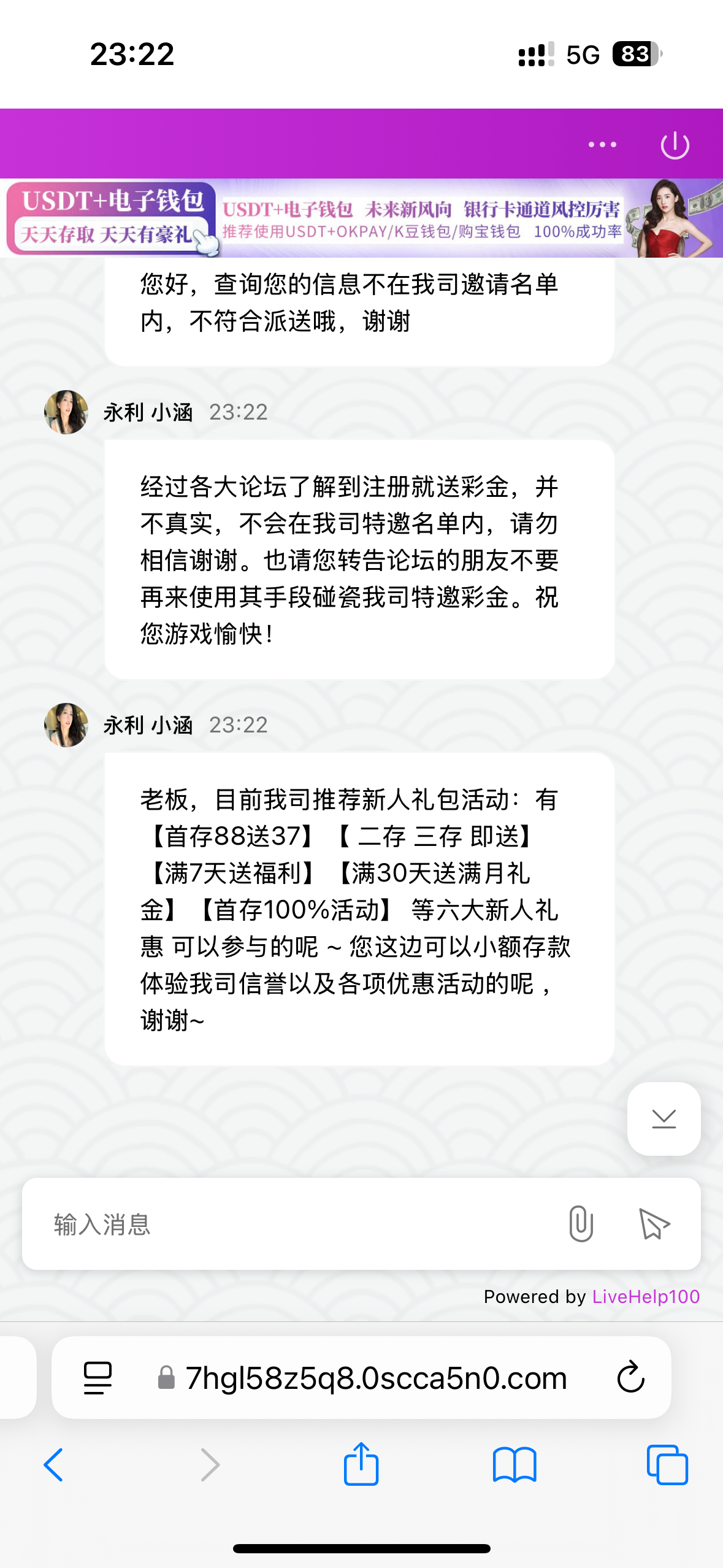This screenshot has width=723, height=1568.
Task: Tap the browser address bar URL
Action: pos(375,1378)
